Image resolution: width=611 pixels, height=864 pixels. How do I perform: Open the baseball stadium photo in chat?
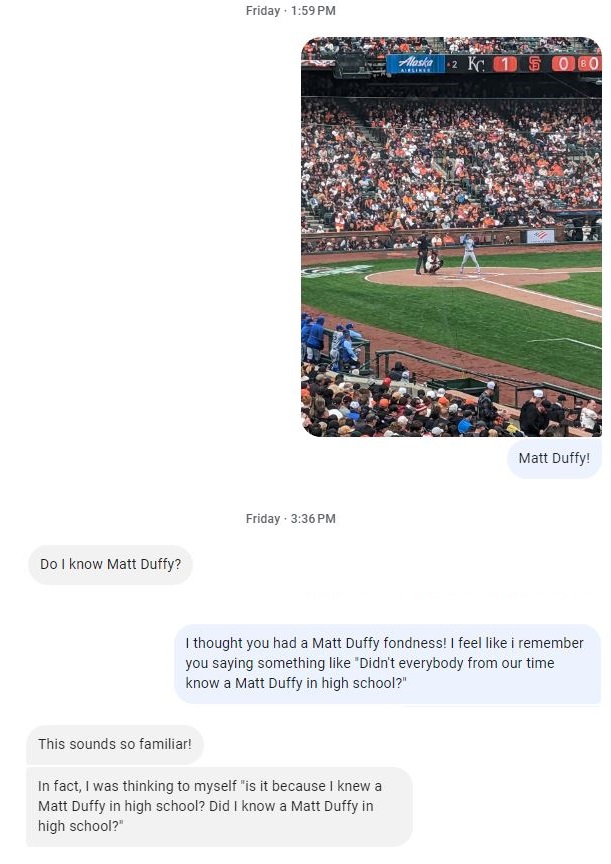[451, 237]
